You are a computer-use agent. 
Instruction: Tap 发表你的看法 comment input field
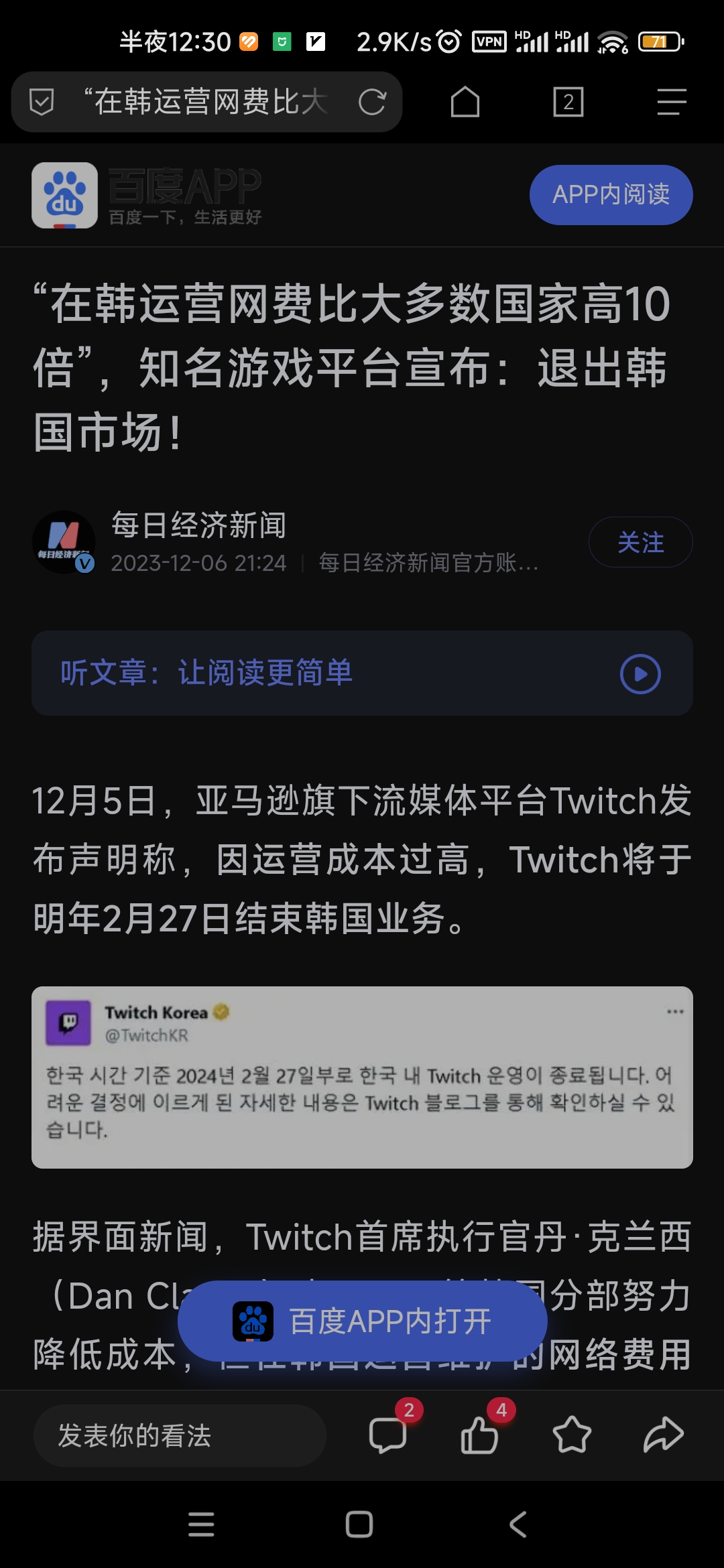pyautogui.click(x=178, y=1435)
